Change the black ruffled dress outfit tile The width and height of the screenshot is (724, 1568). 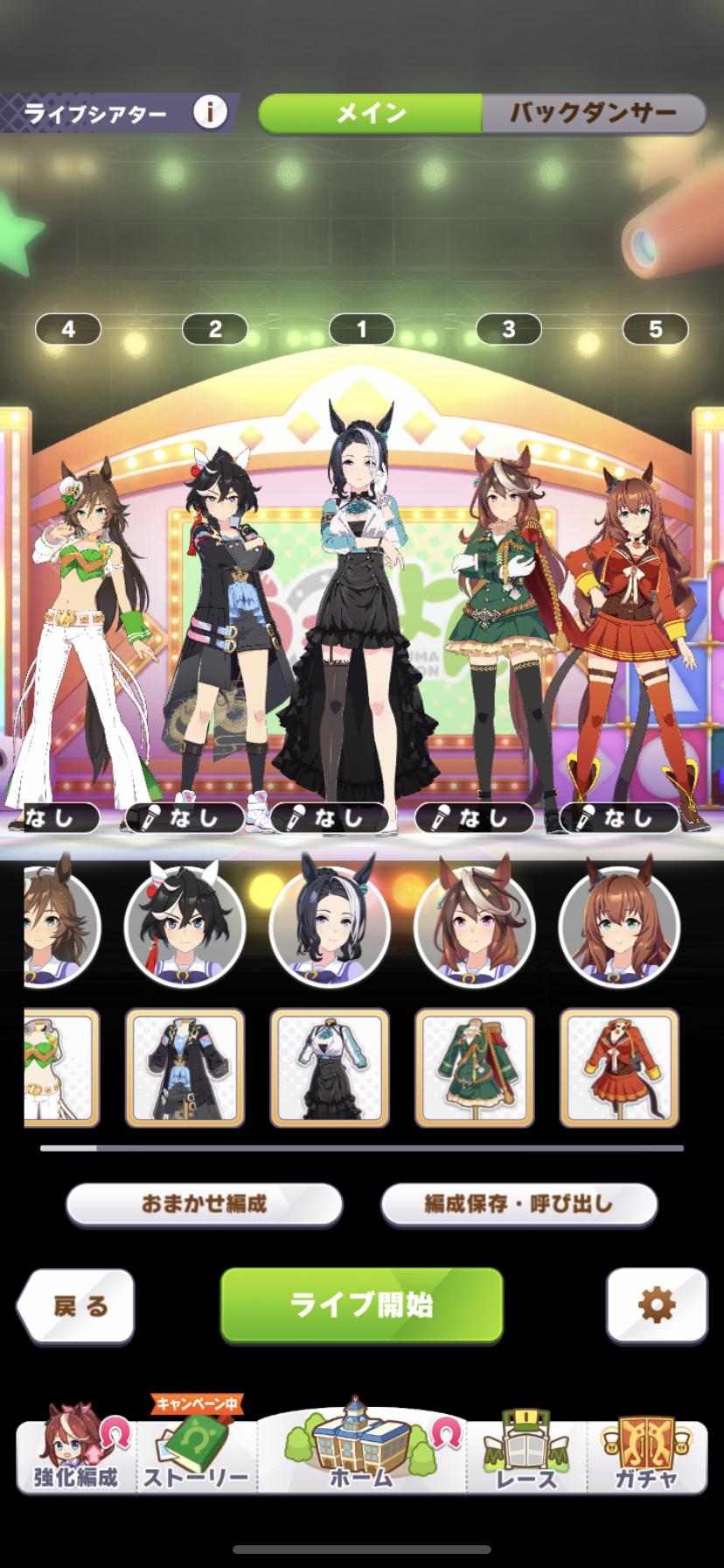coord(330,1067)
